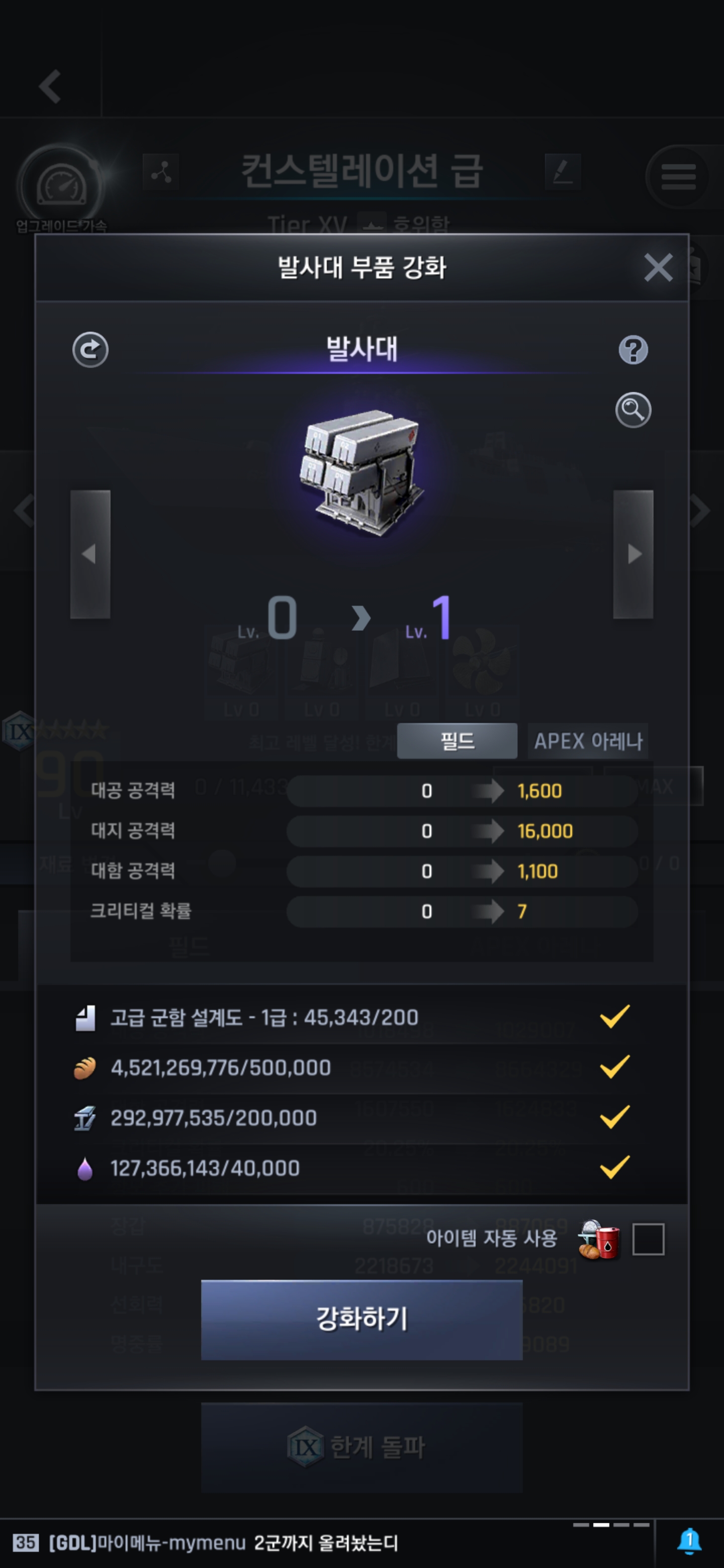
Task: Go to the next part with right arrow
Action: point(632,554)
